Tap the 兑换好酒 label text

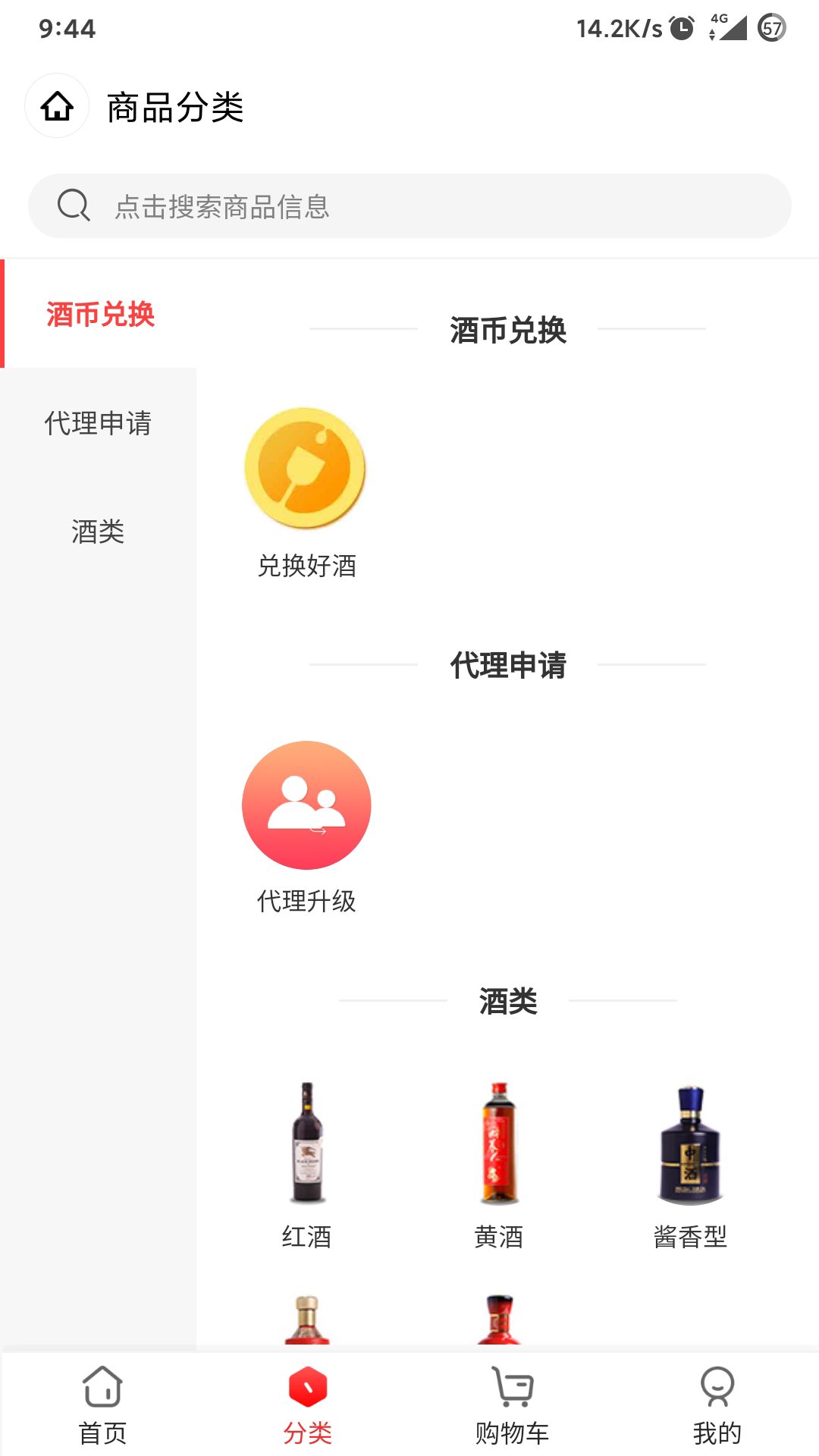click(x=307, y=563)
